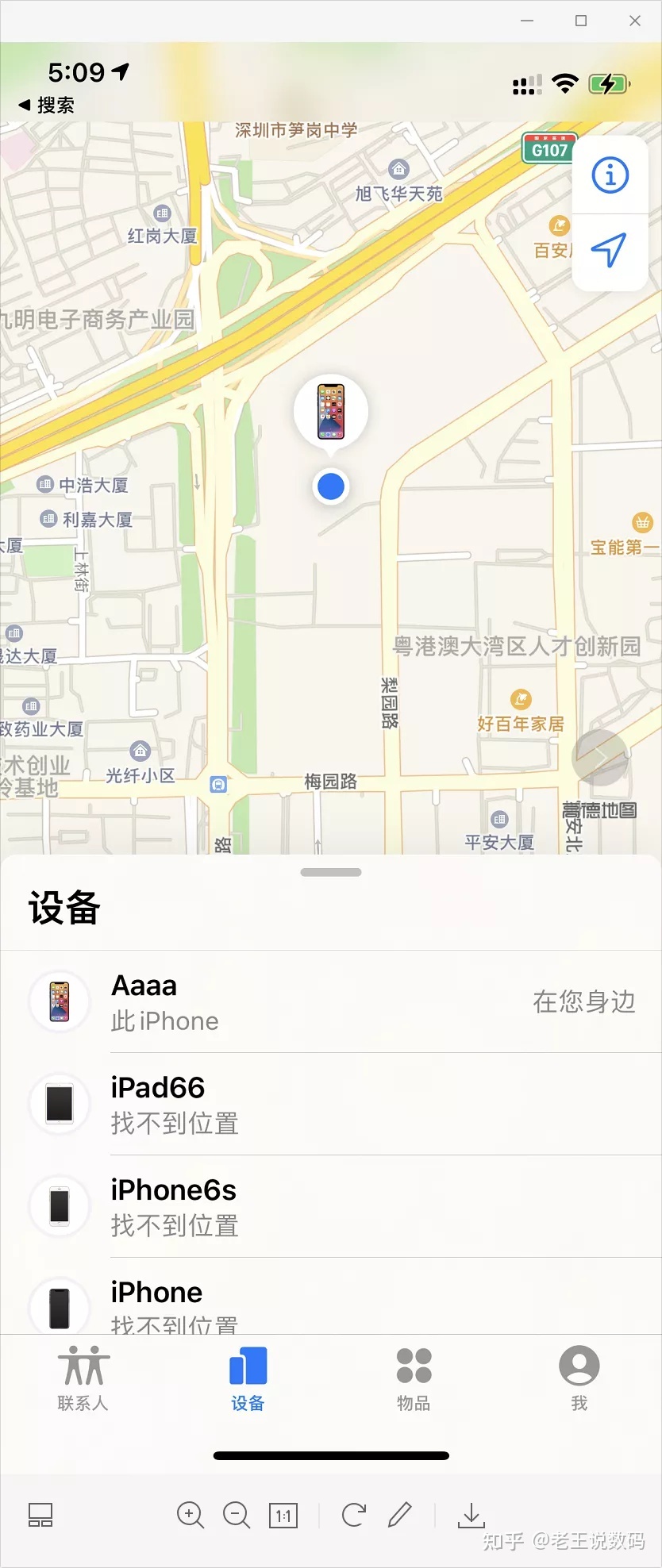Open the iPhone6s device row

(x=331, y=1206)
